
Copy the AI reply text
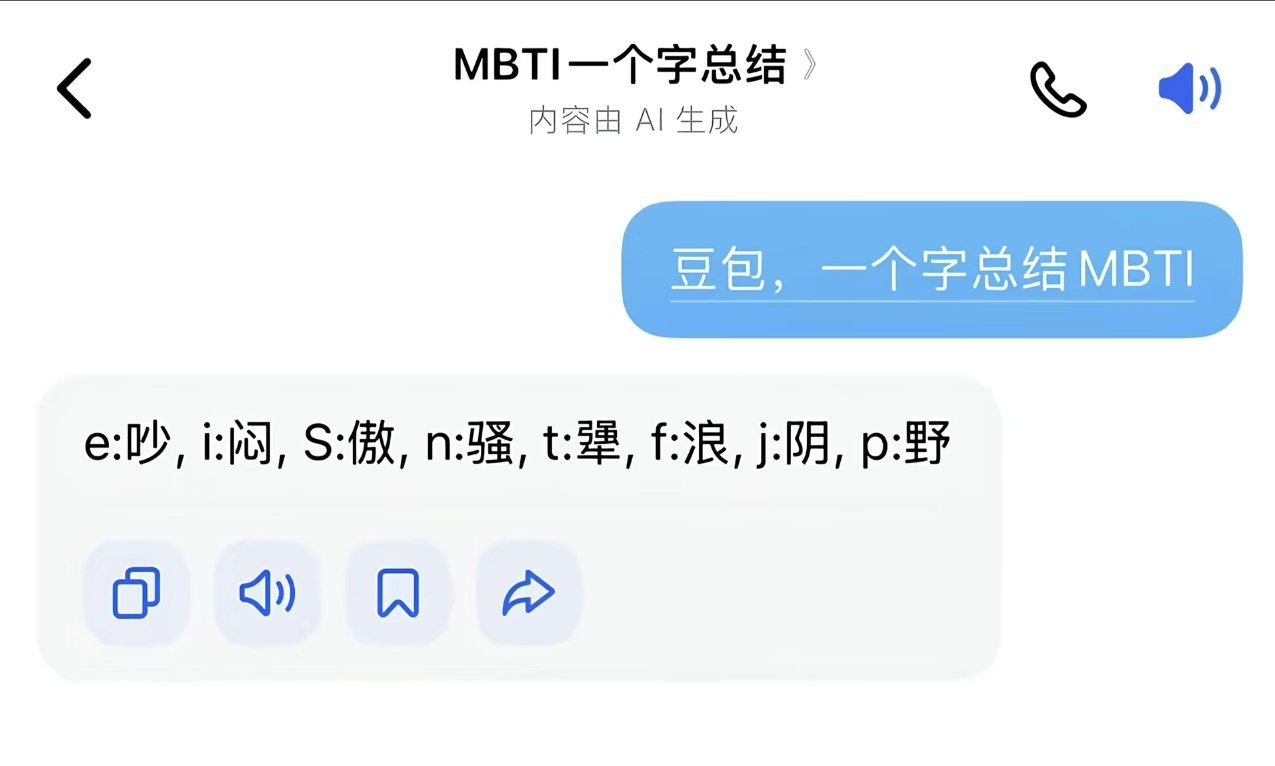tap(136, 593)
